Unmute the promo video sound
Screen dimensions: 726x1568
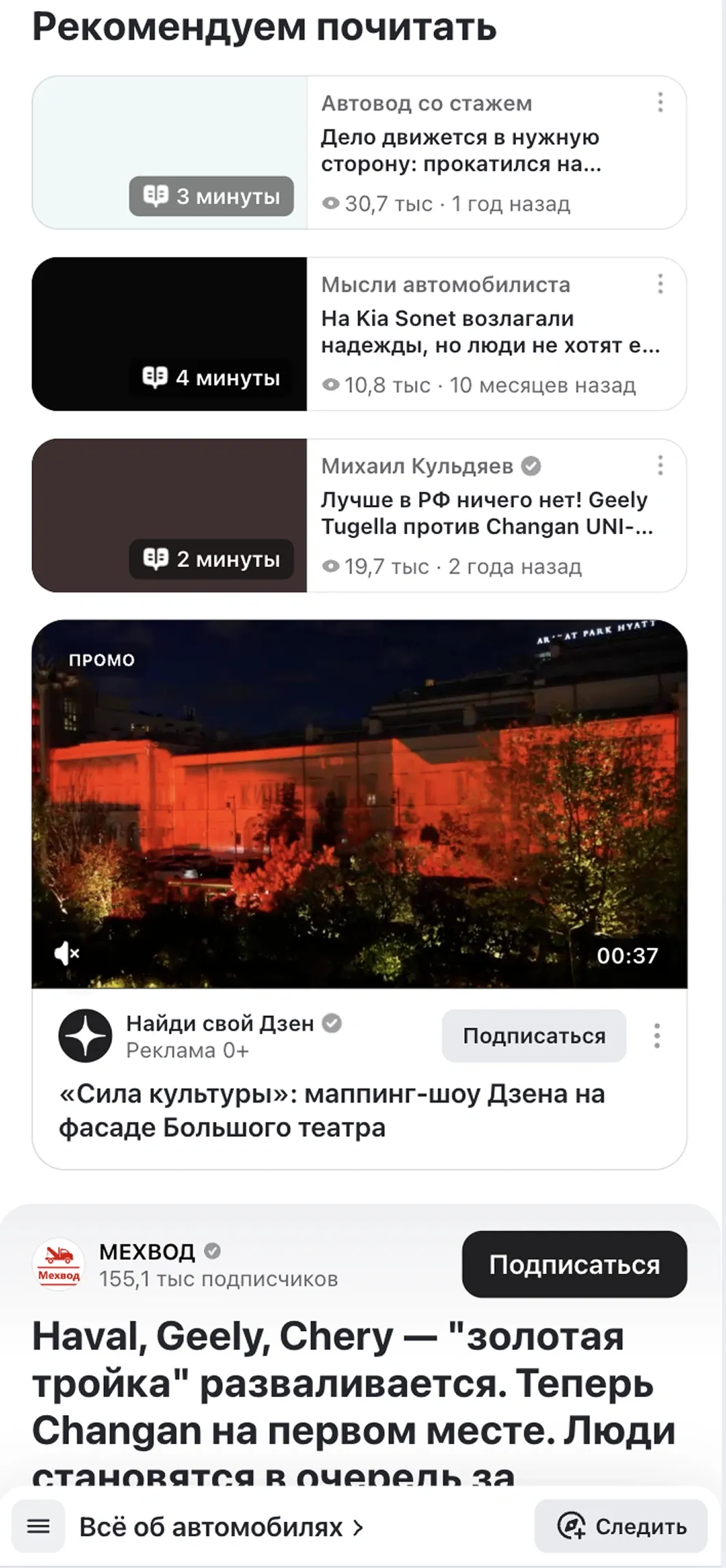(x=67, y=953)
